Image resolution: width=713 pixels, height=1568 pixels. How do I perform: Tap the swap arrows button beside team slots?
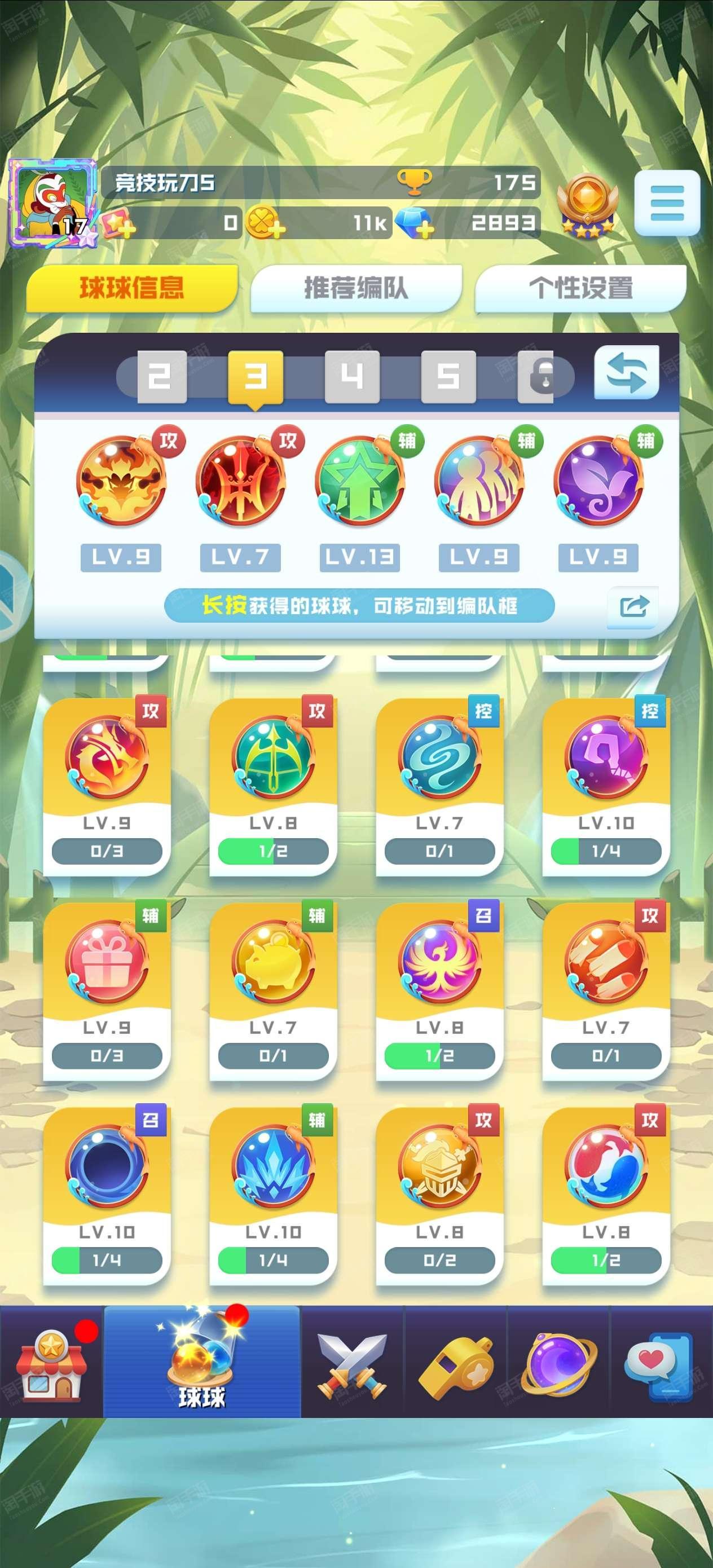[627, 372]
